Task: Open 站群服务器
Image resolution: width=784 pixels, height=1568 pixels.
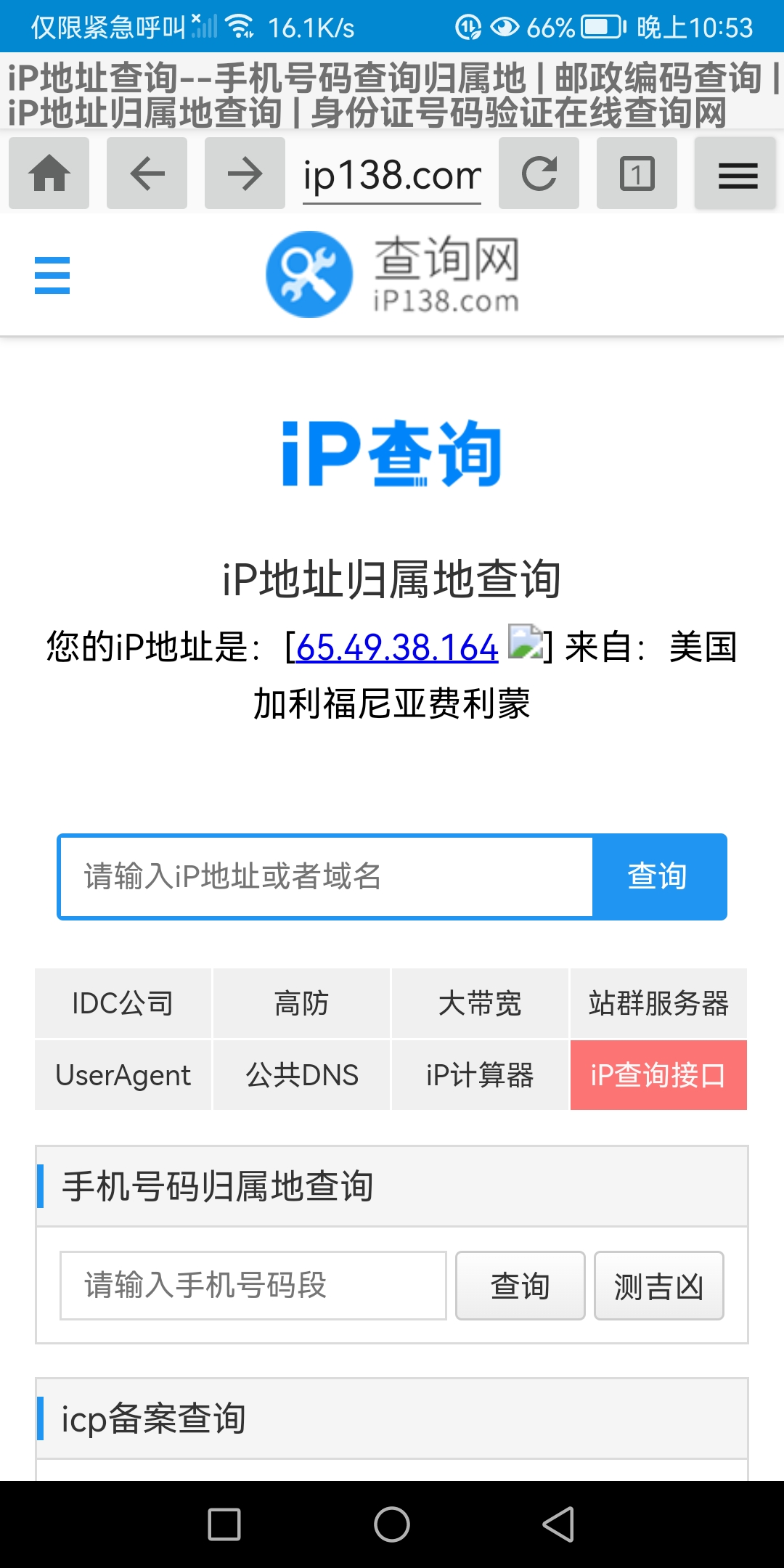Action: [x=658, y=1003]
